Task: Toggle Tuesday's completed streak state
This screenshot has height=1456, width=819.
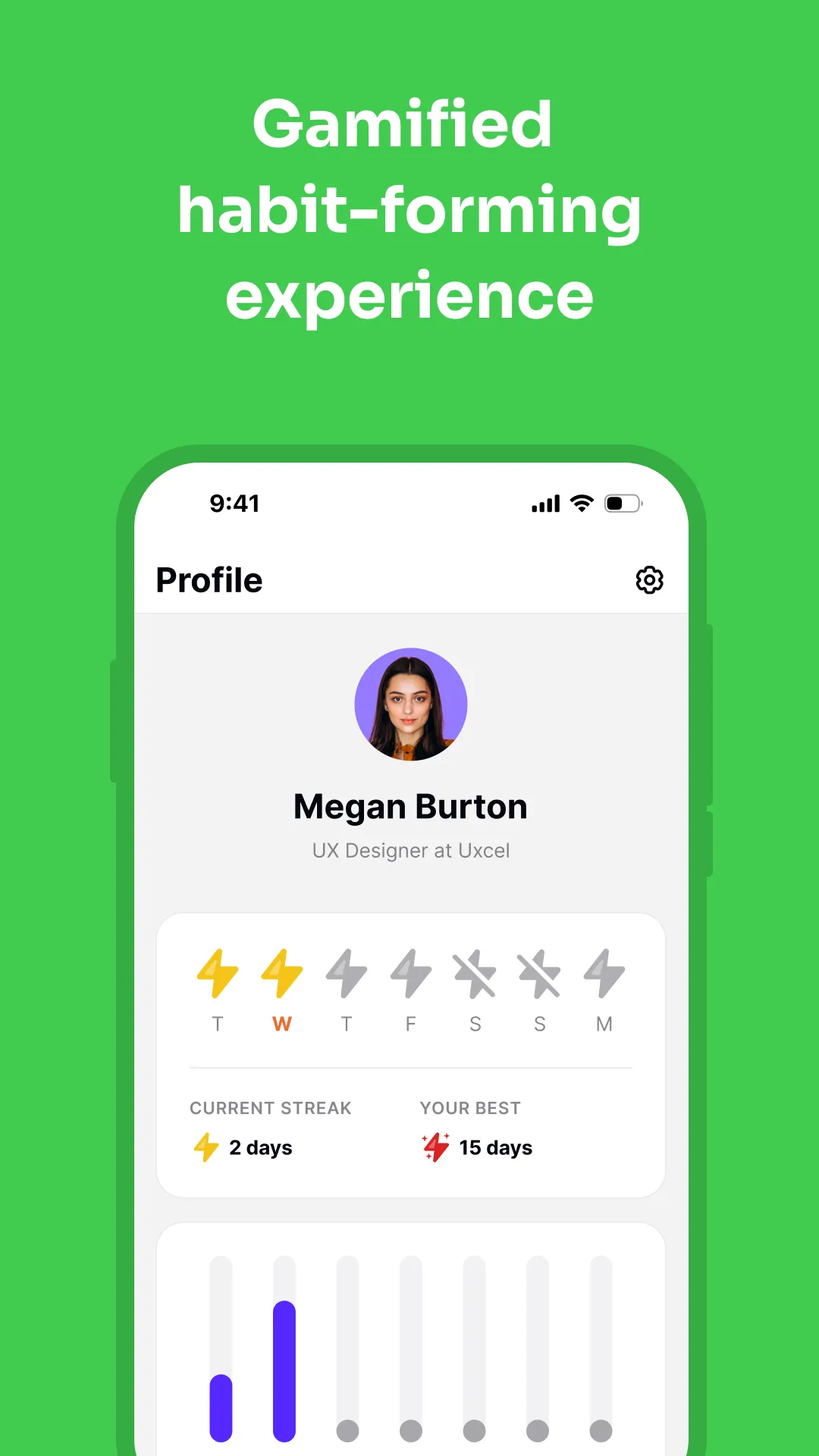Action: [218, 974]
